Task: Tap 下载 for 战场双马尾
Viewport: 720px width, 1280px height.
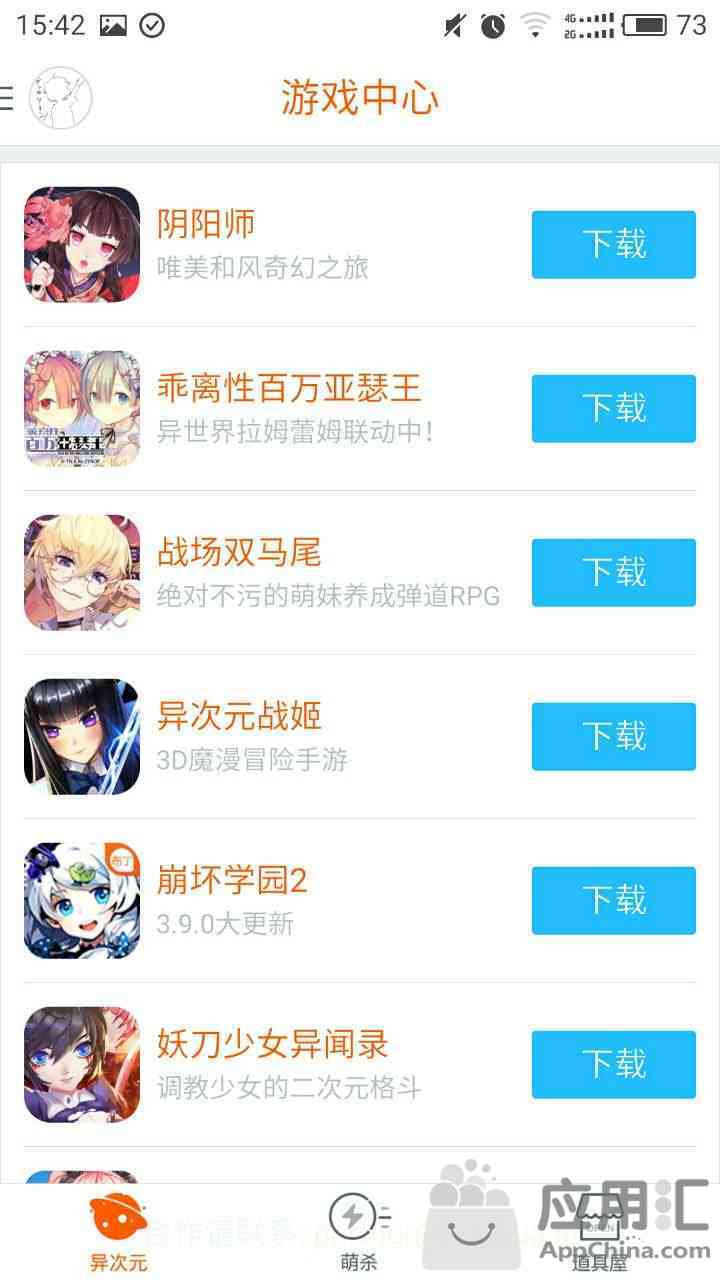Action: point(613,572)
